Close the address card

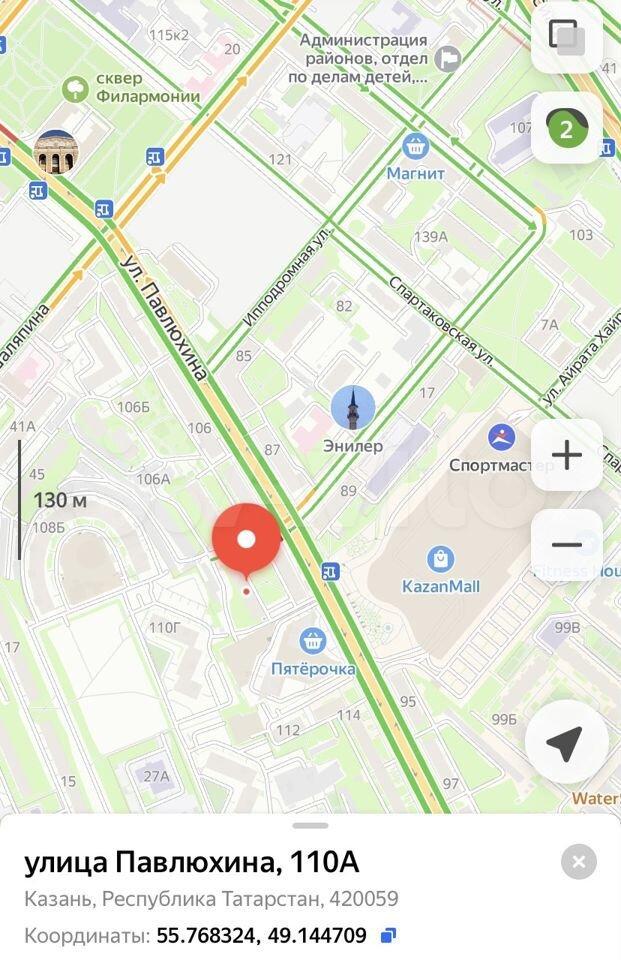pyautogui.click(x=578, y=861)
